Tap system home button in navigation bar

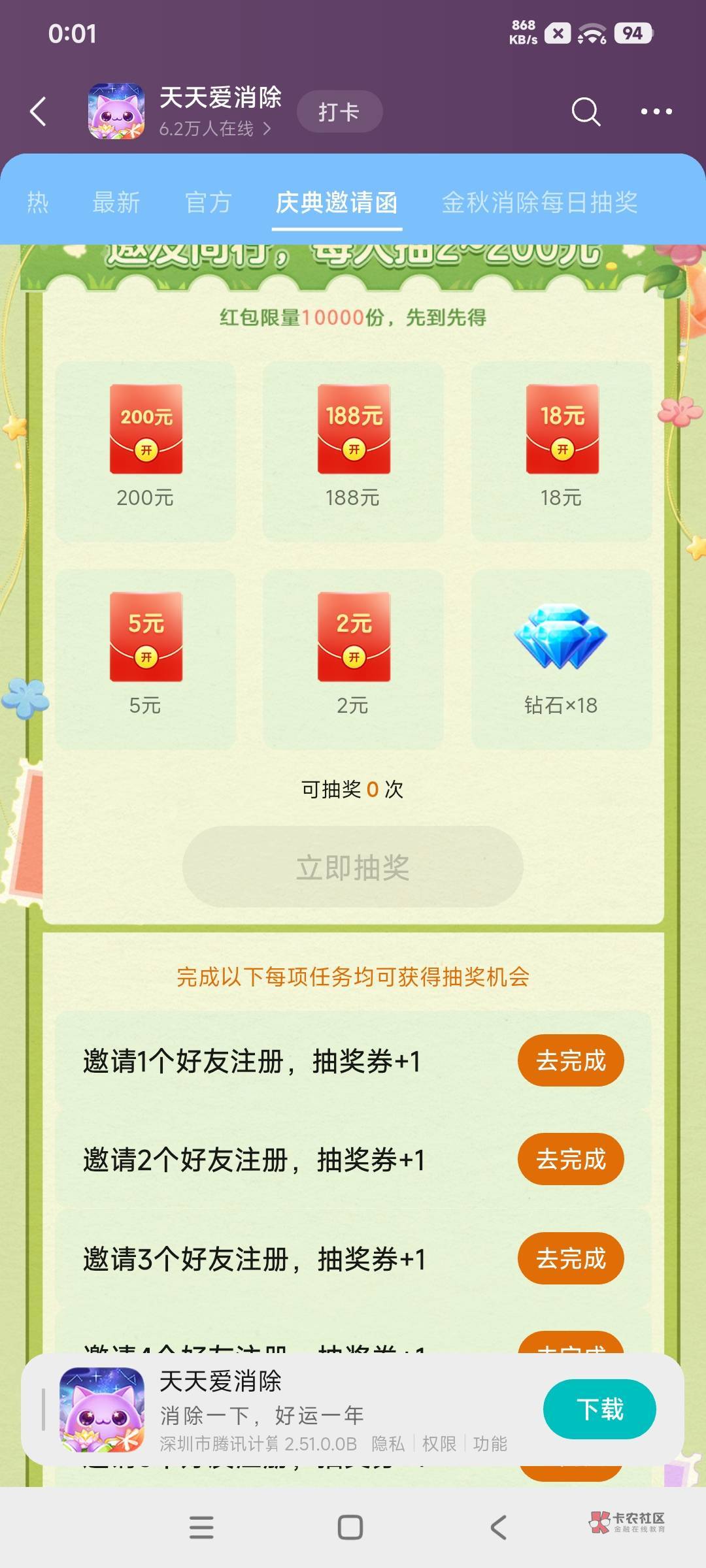pos(350,1527)
